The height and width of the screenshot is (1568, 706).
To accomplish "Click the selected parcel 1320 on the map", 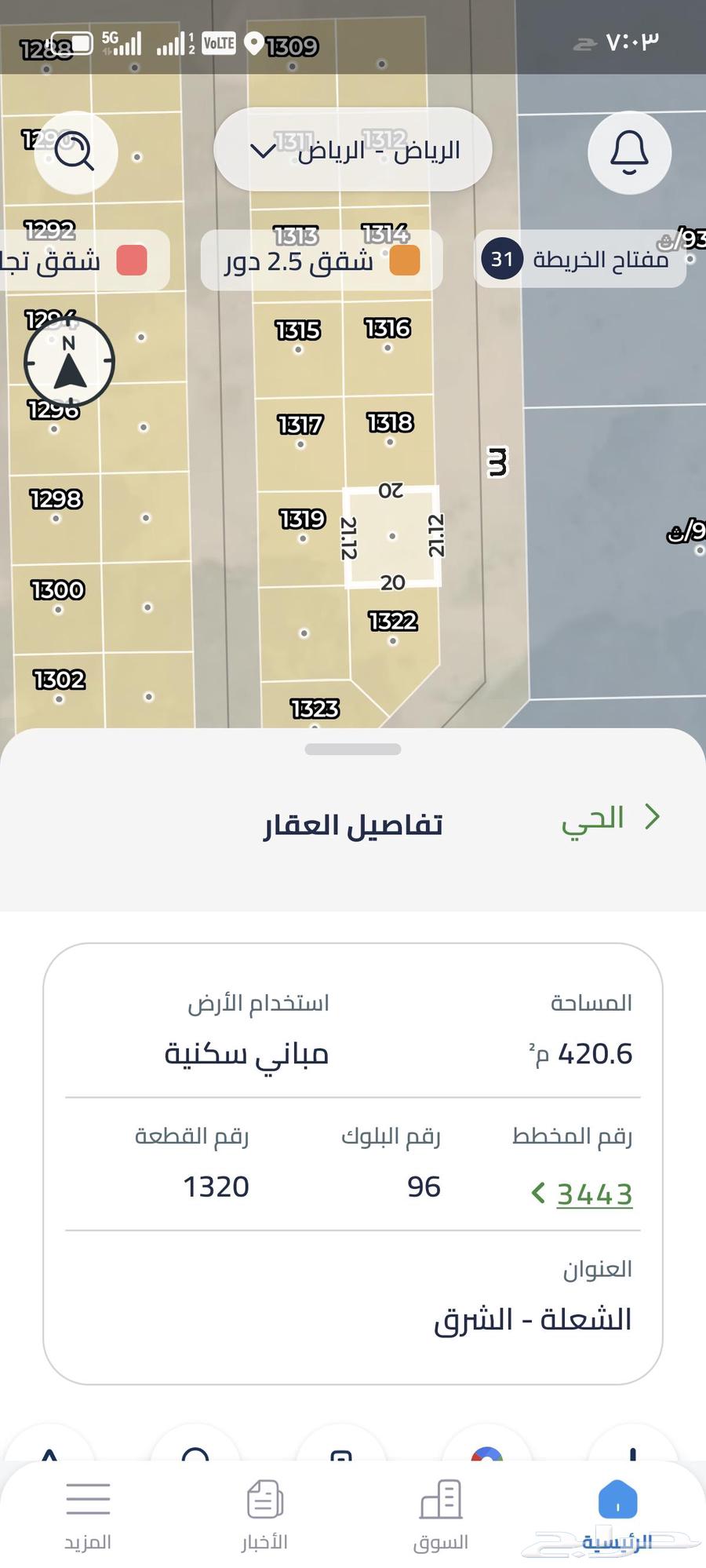I will tap(392, 536).
